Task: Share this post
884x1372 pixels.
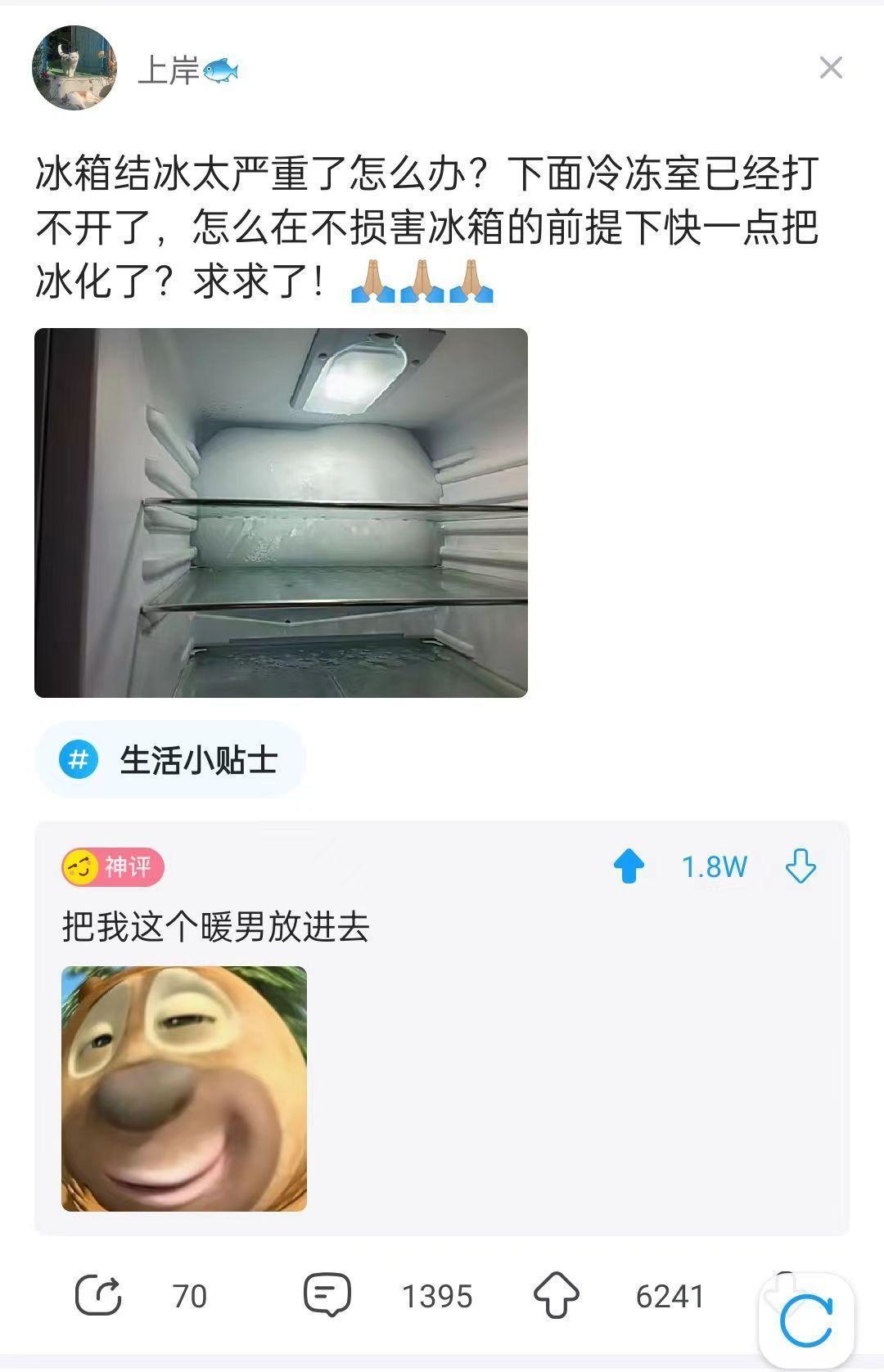Action: [98, 1295]
